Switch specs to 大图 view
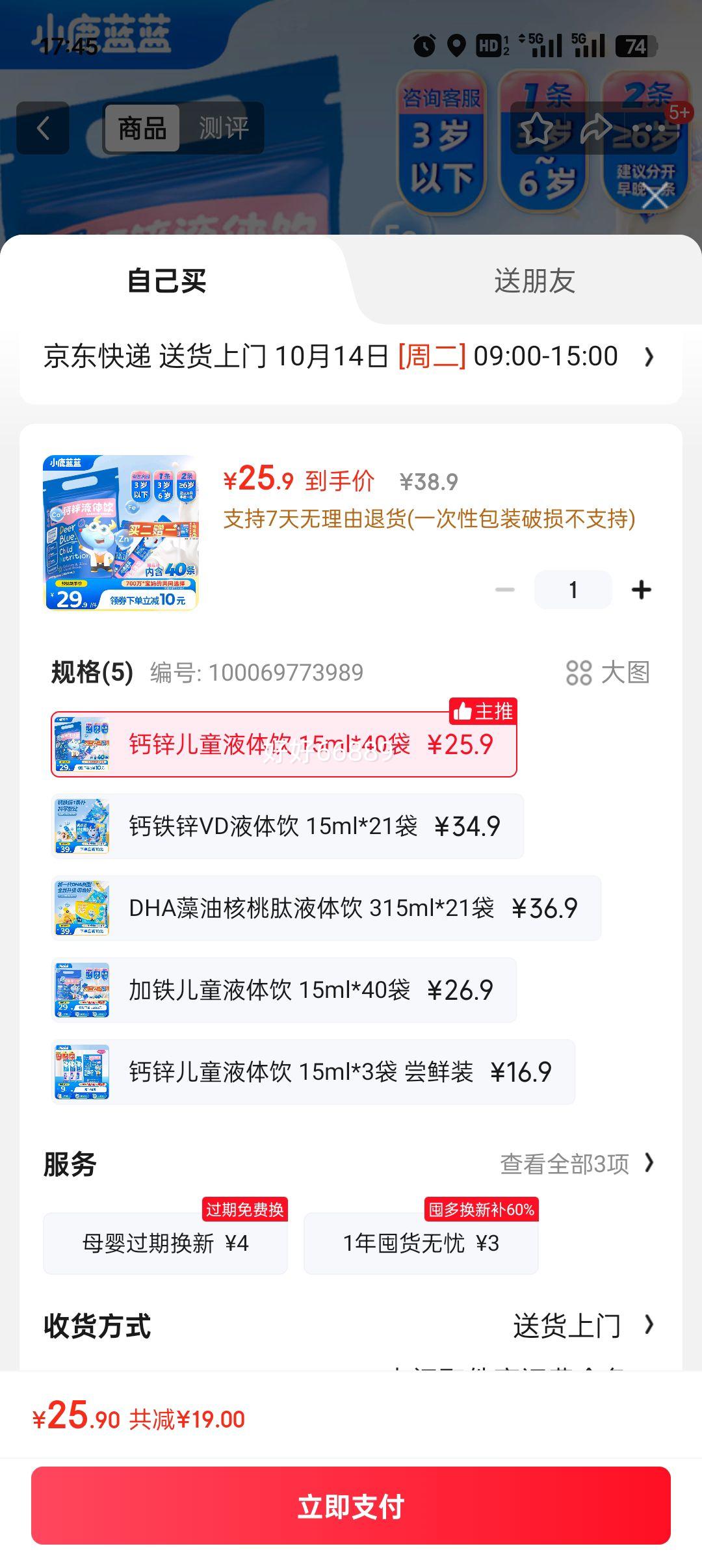This screenshot has width=702, height=1568. pyautogui.click(x=608, y=673)
